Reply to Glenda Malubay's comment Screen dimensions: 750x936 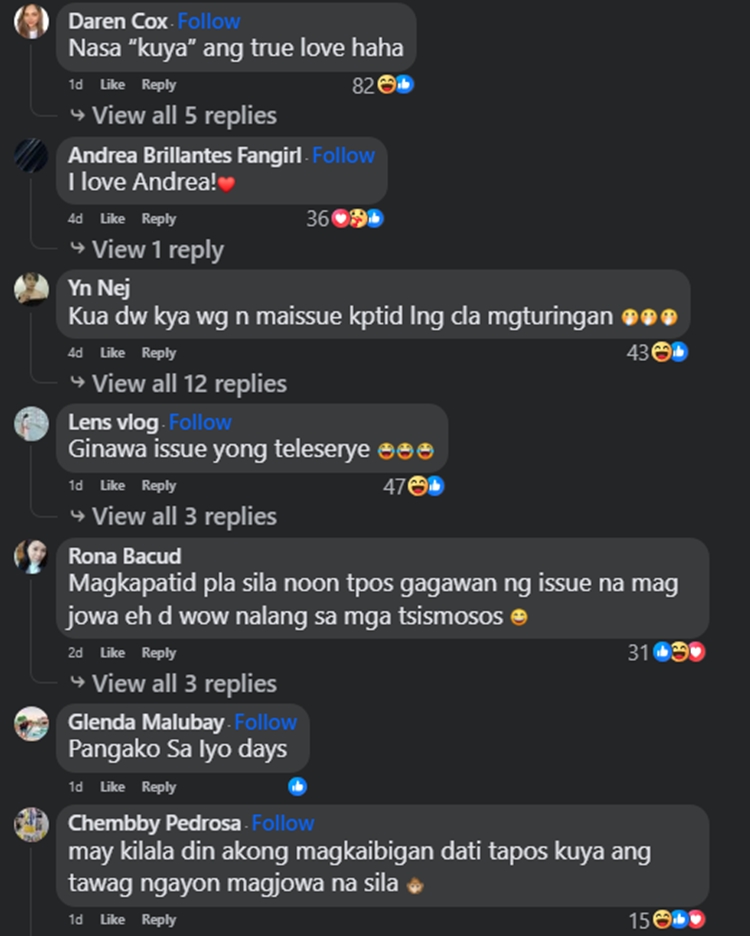(158, 787)
